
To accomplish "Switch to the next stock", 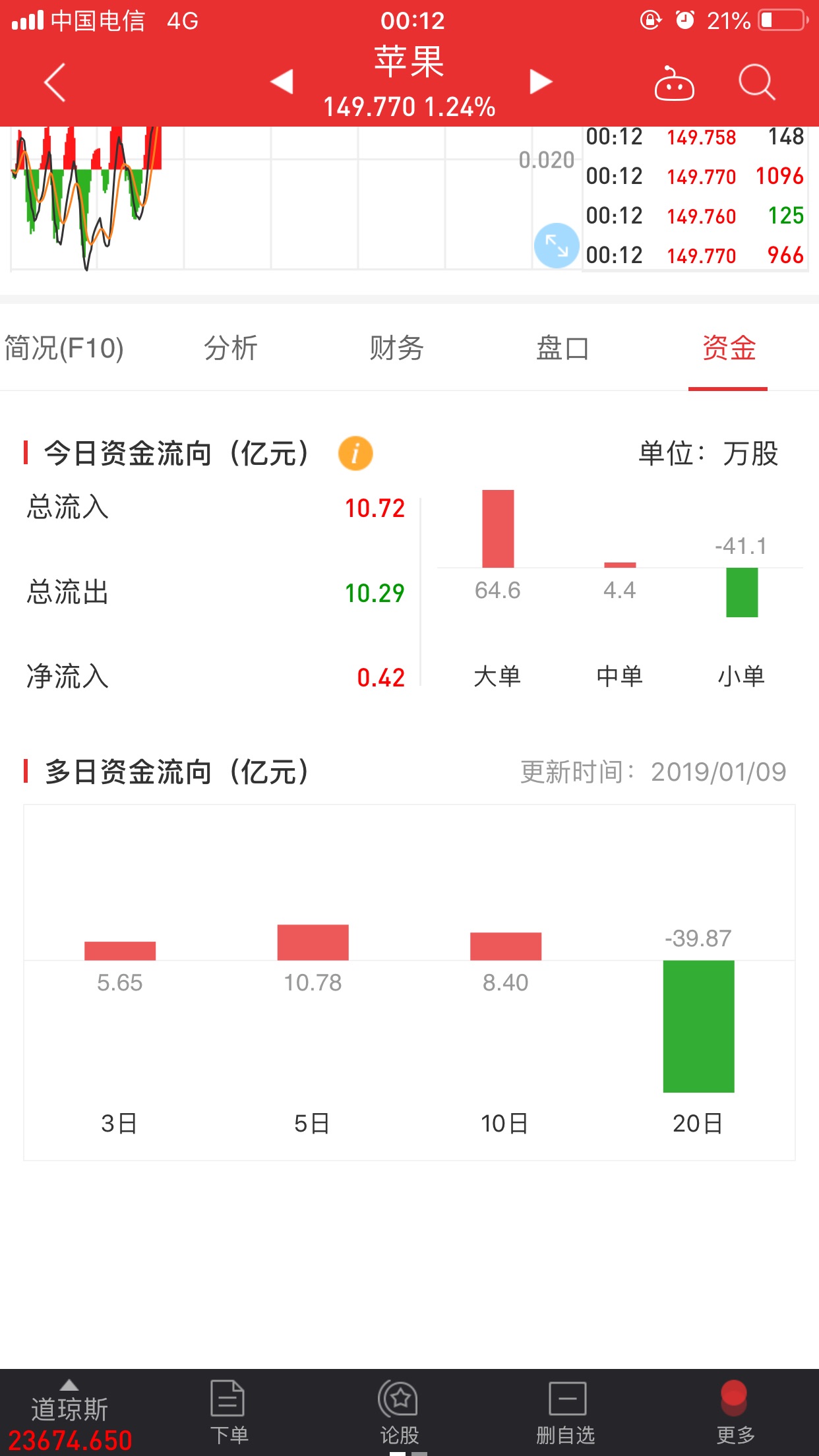I will tap(540, 82).
